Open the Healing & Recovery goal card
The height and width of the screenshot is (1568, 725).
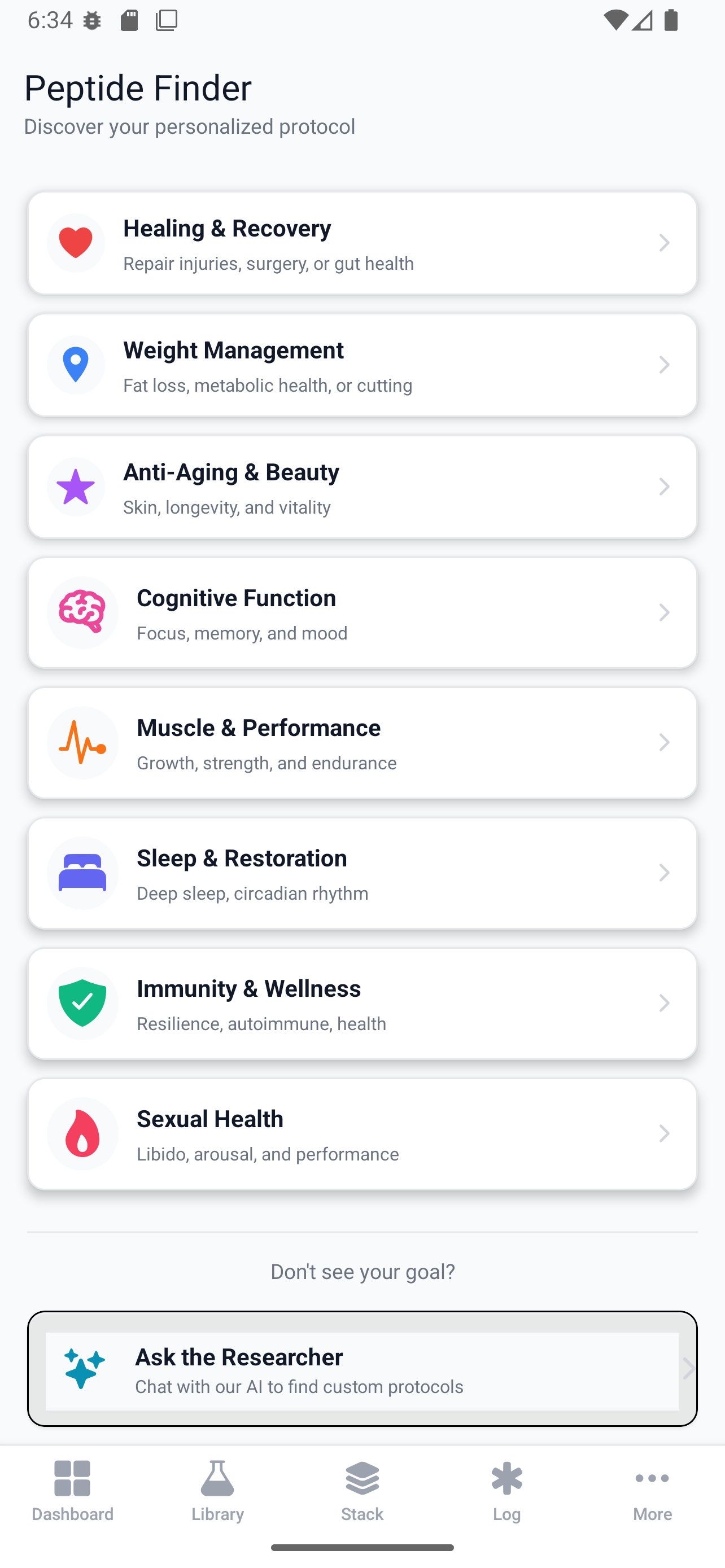click(x=362, y=243)
